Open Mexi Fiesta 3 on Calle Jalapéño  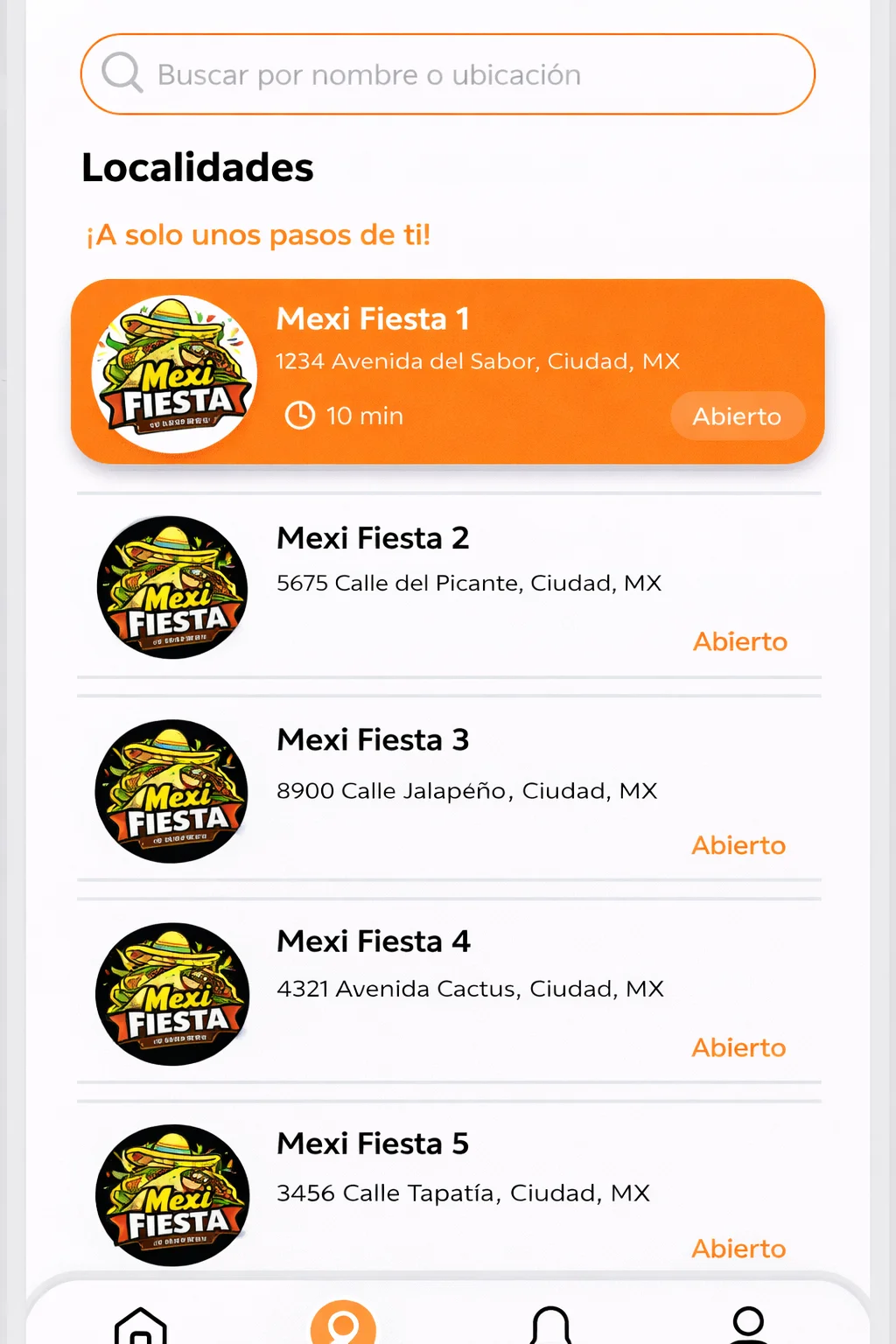click(x=448, y=789)
